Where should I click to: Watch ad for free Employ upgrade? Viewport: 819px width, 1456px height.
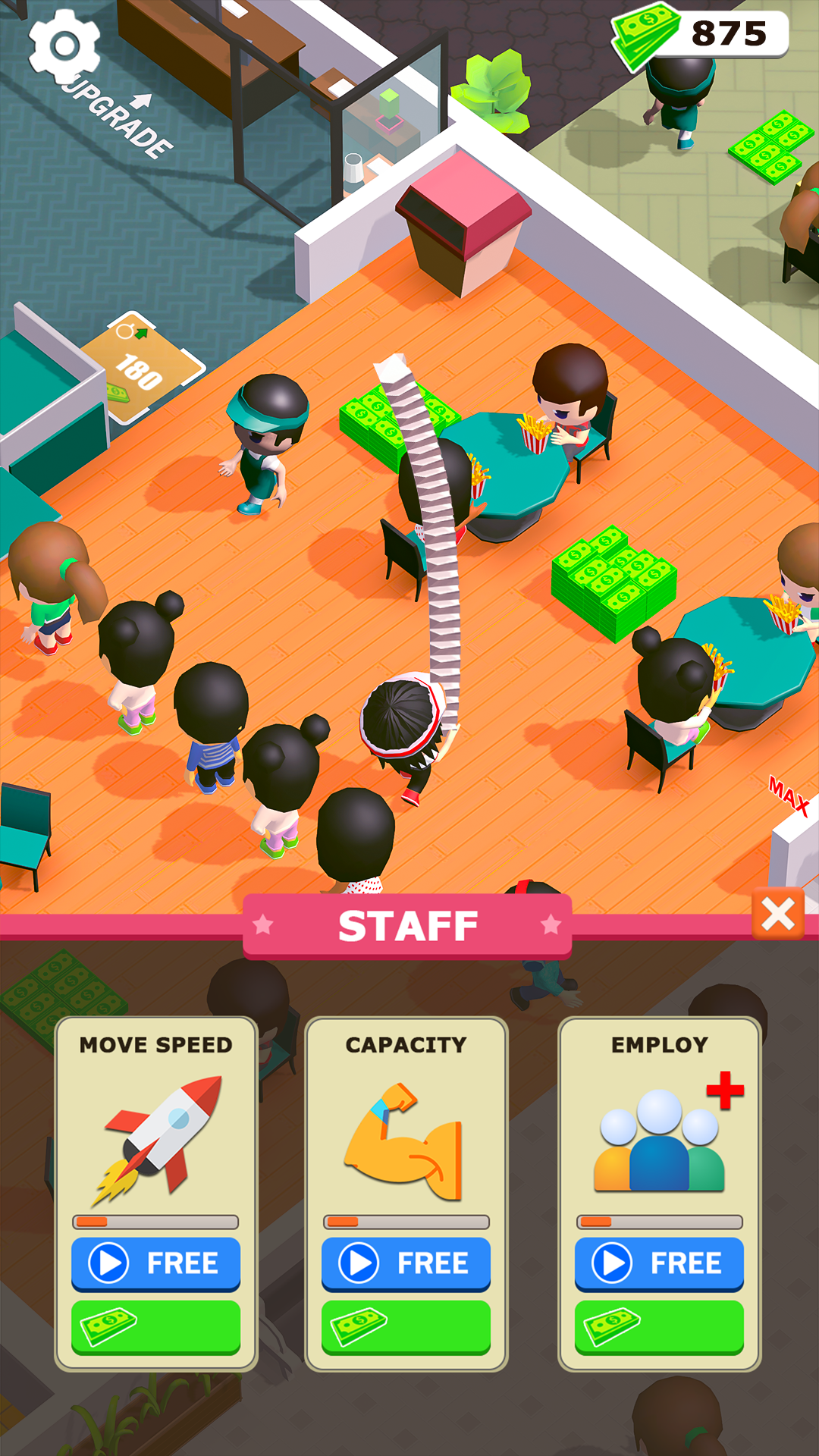pos(659,1263)
